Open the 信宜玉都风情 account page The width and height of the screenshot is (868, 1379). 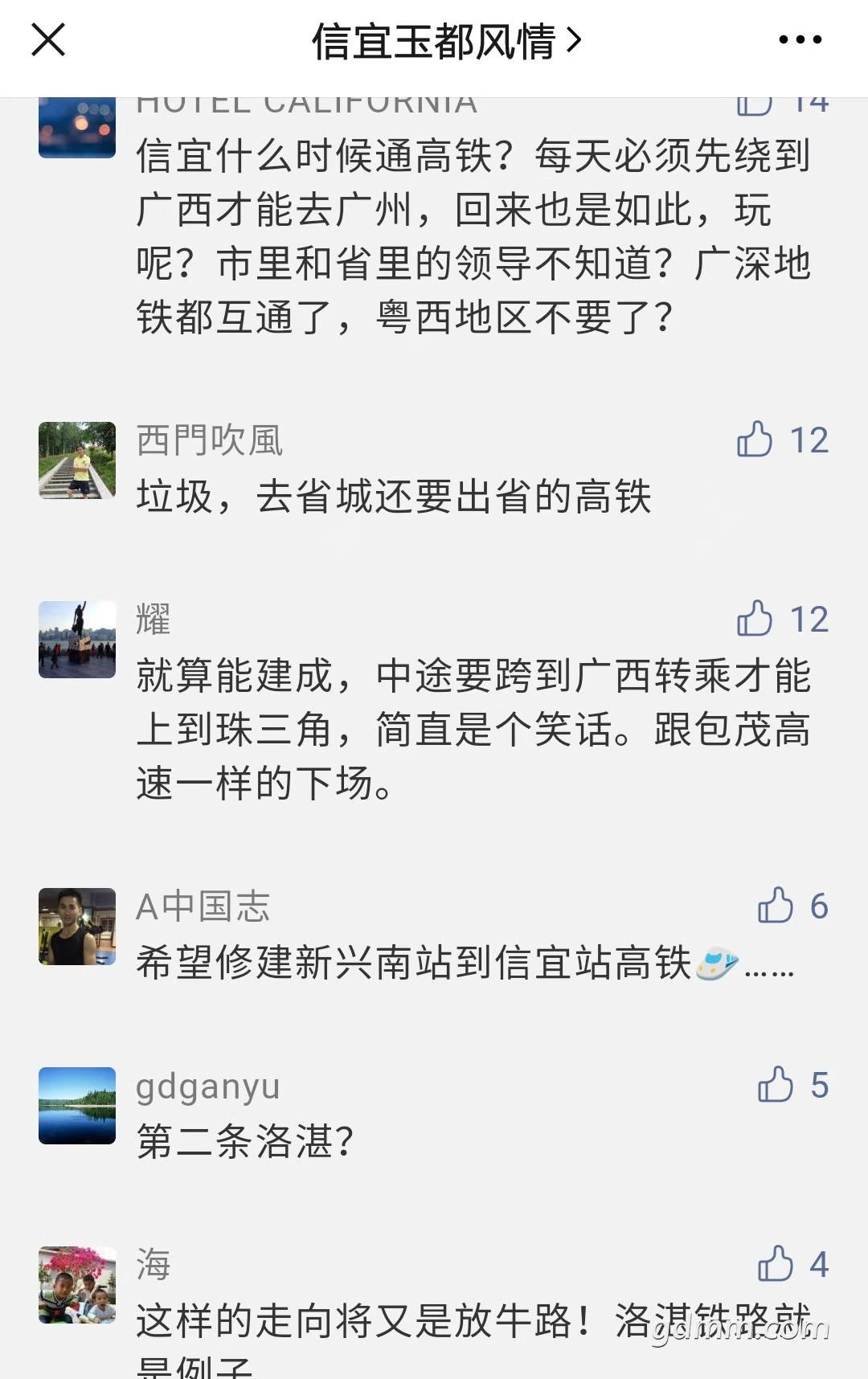pos(445,41)
